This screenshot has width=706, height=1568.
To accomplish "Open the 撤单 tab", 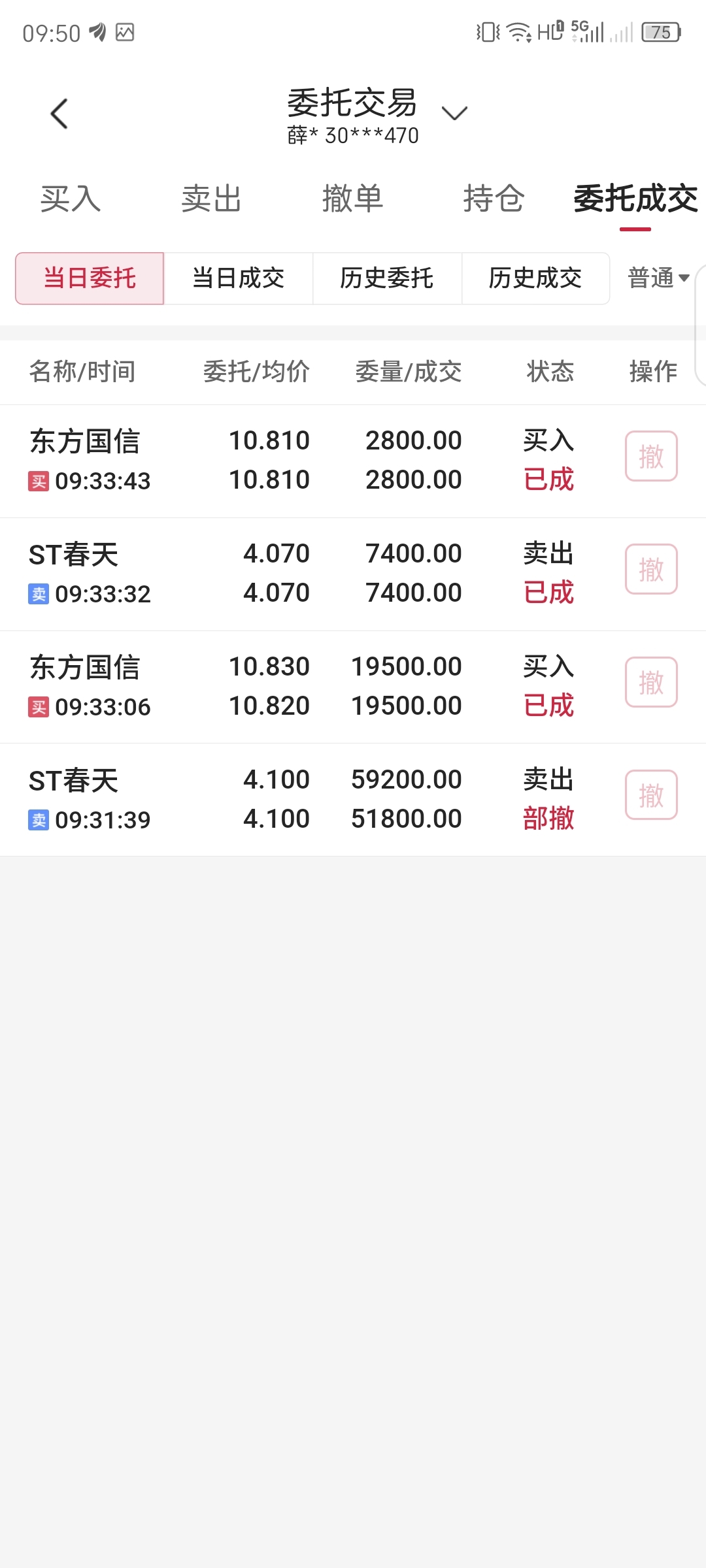I will tap(353, 199).
